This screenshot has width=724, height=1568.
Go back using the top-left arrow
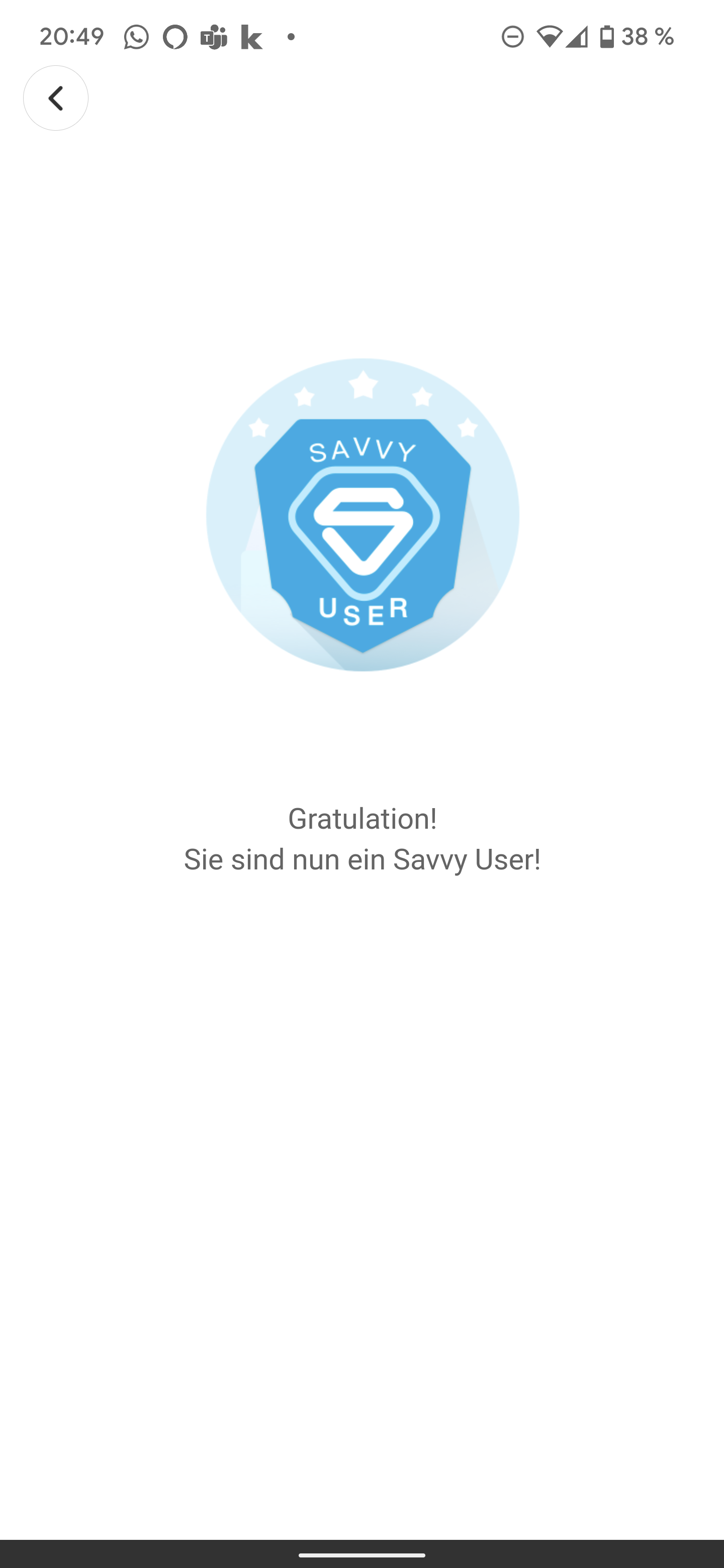[55, 98]
